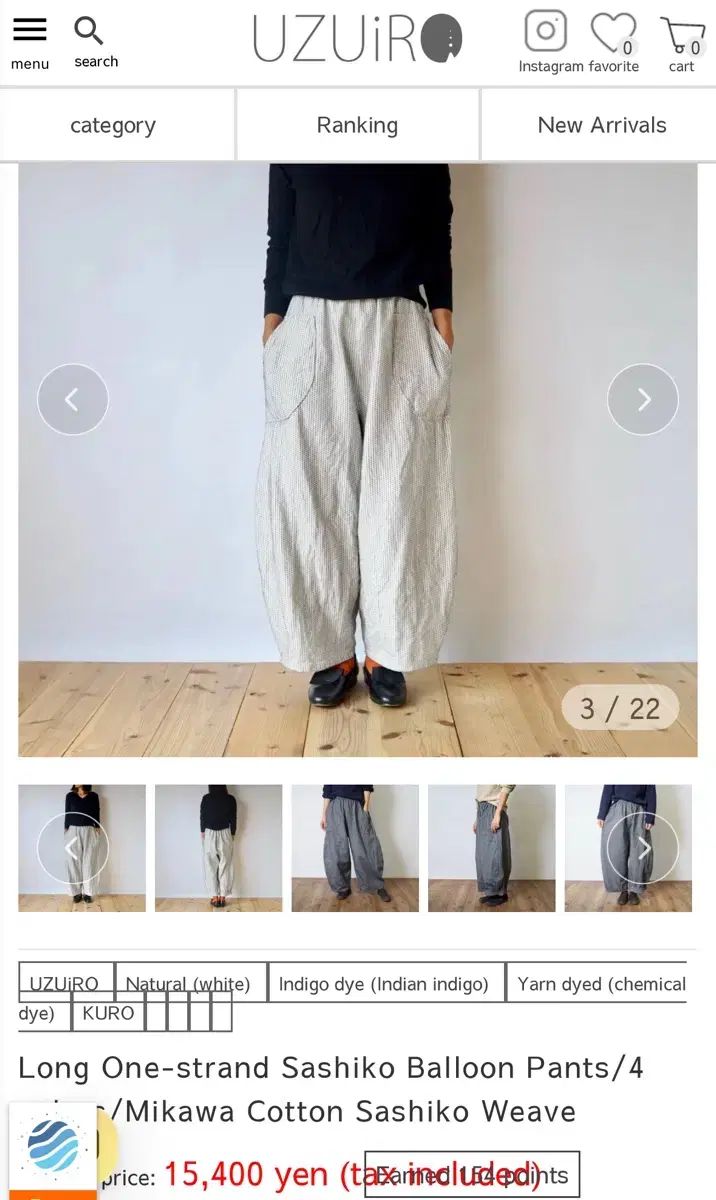Open Natural (white) tag
The height and width of the screenshot is (1200, 716).
[x=190, y=983]
